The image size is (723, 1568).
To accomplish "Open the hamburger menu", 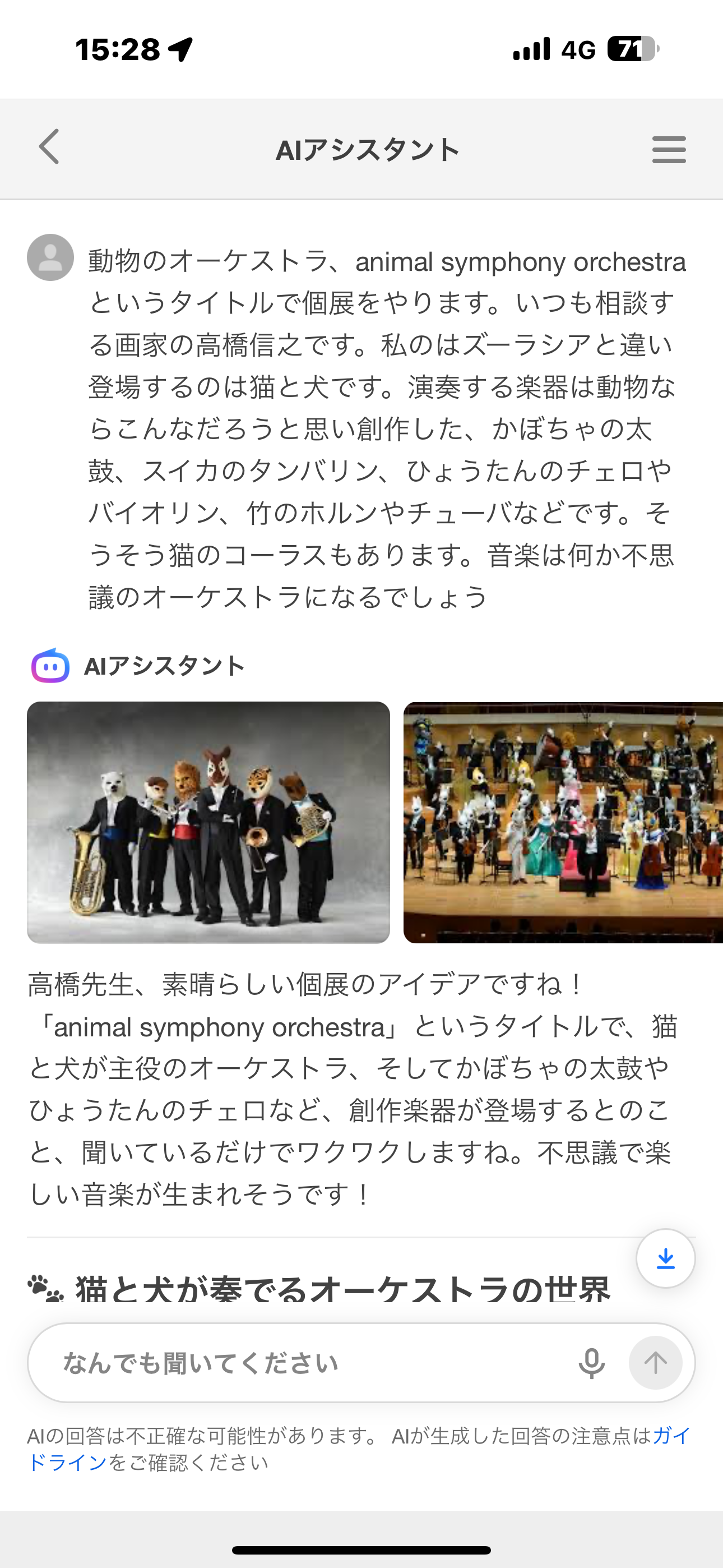I will (669, 150).
